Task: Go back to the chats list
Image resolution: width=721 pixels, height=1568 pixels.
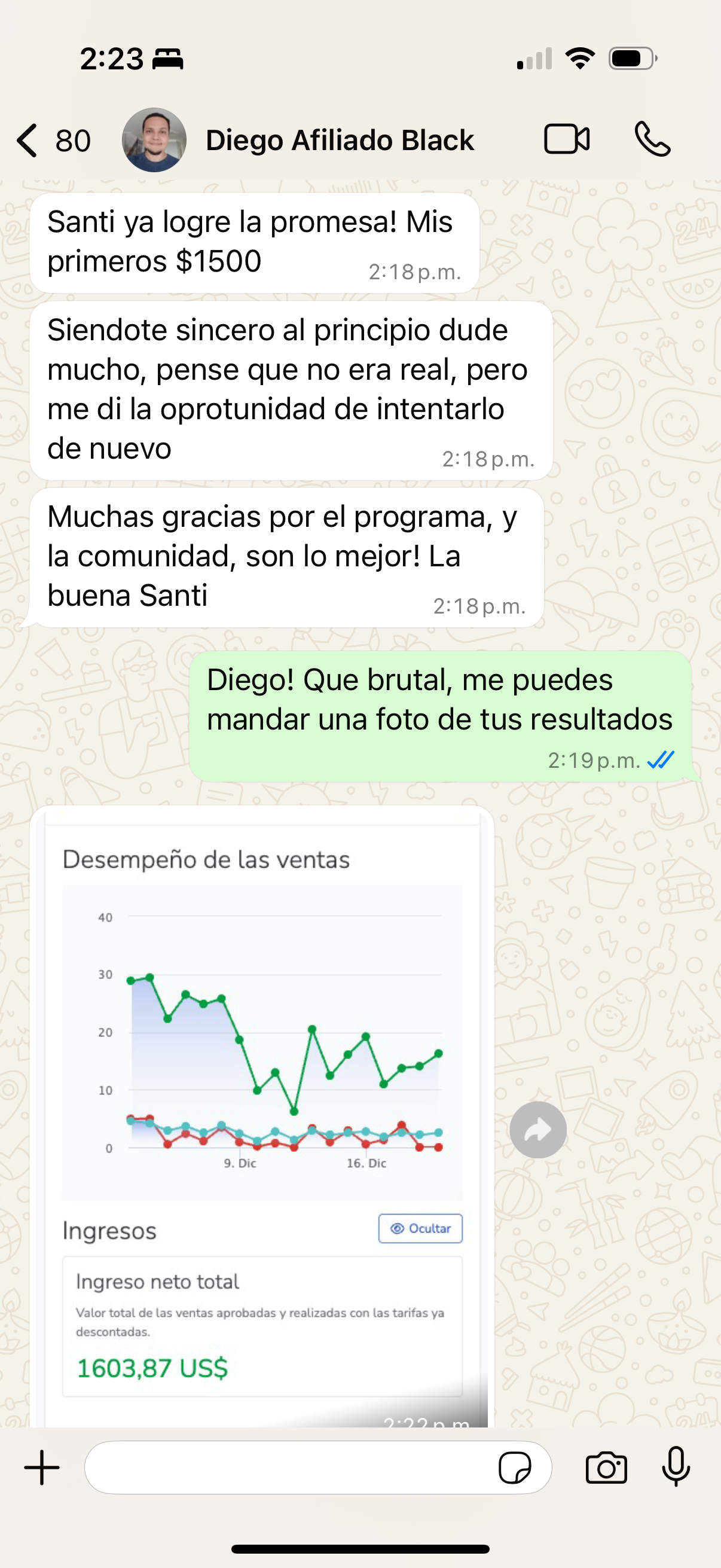Action: [29, 139]
